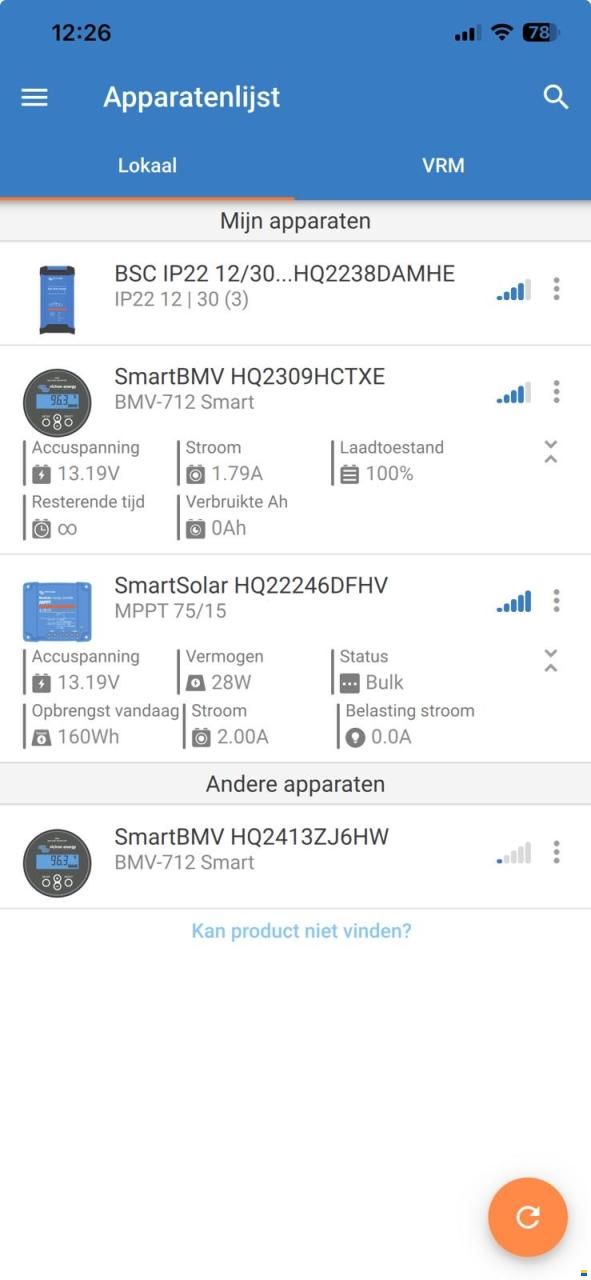Open overflow menu for BSC IP22 charger
The height and width of the screenshot is (1280, 591).
pos(556,289)
